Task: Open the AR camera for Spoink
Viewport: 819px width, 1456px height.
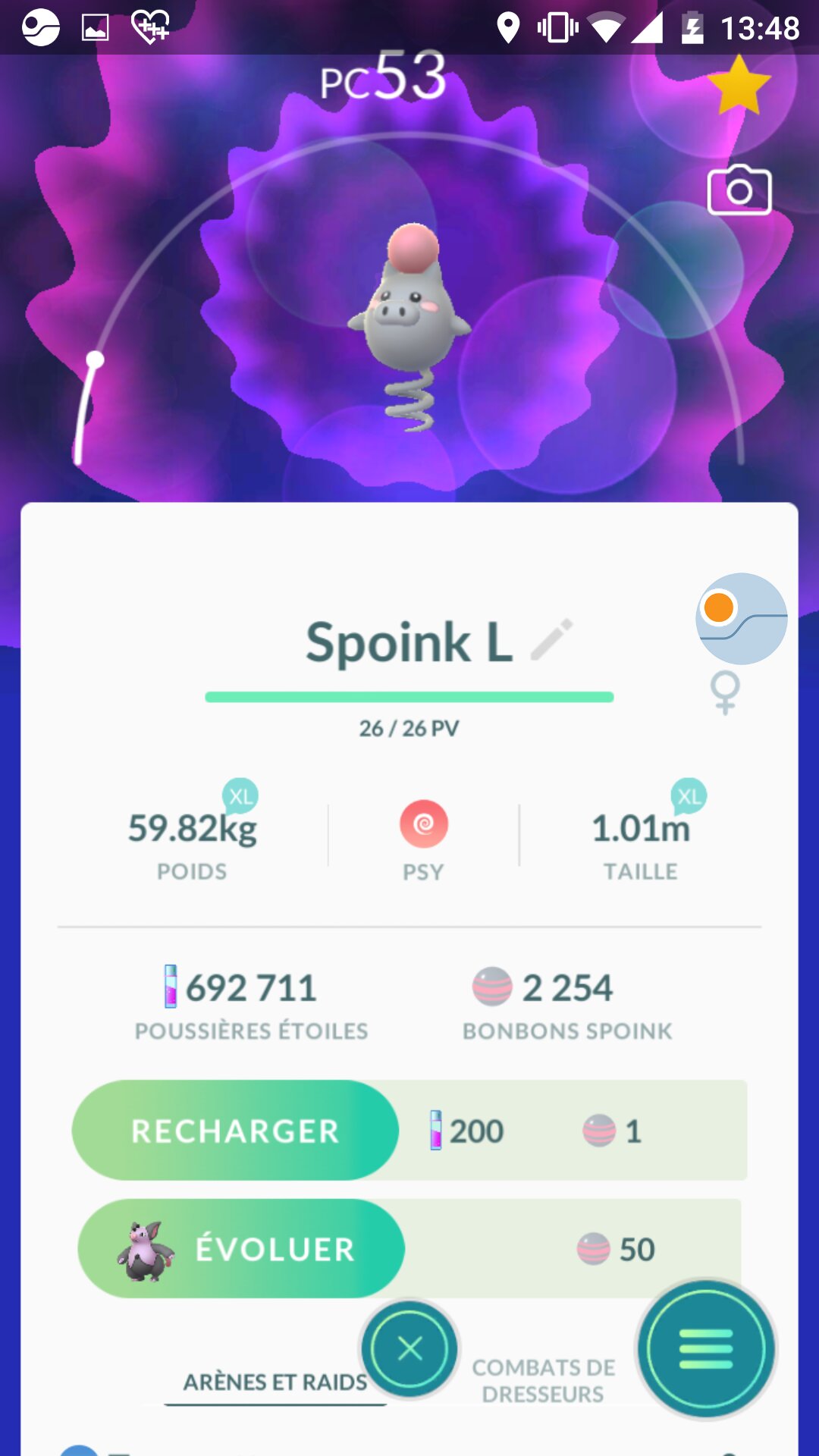Action: pyautogui.click(x=739, y=190)
